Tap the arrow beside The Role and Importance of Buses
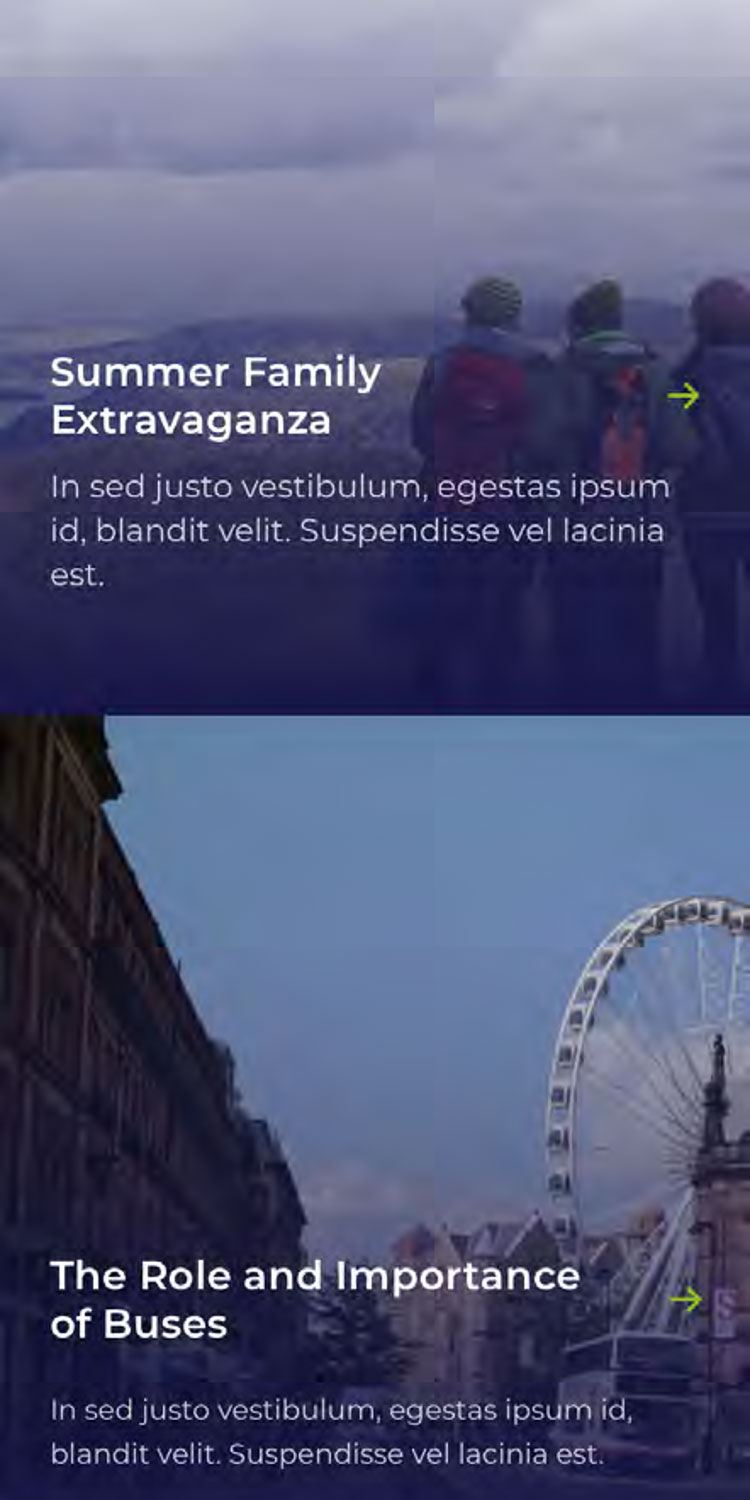Screen dimensions: 750x1500 [686, 1300]
